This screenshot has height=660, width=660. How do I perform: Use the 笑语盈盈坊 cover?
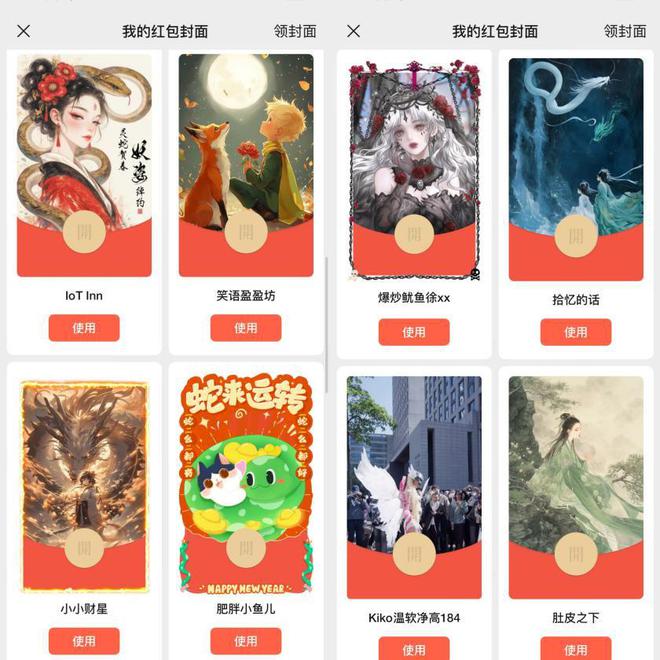point(246,328)
